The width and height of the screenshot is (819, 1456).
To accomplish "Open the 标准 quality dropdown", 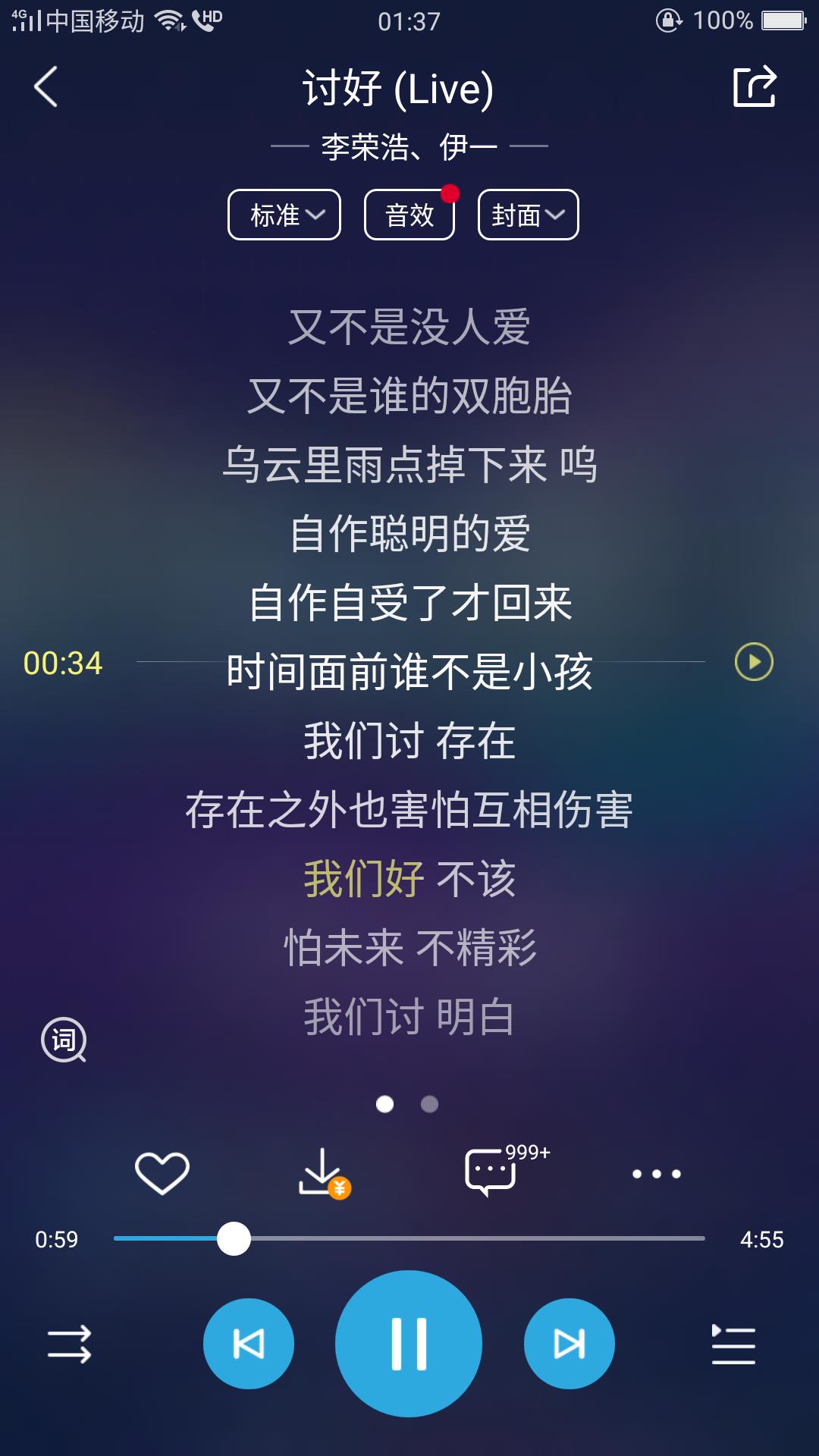I will tap(284, 215).
